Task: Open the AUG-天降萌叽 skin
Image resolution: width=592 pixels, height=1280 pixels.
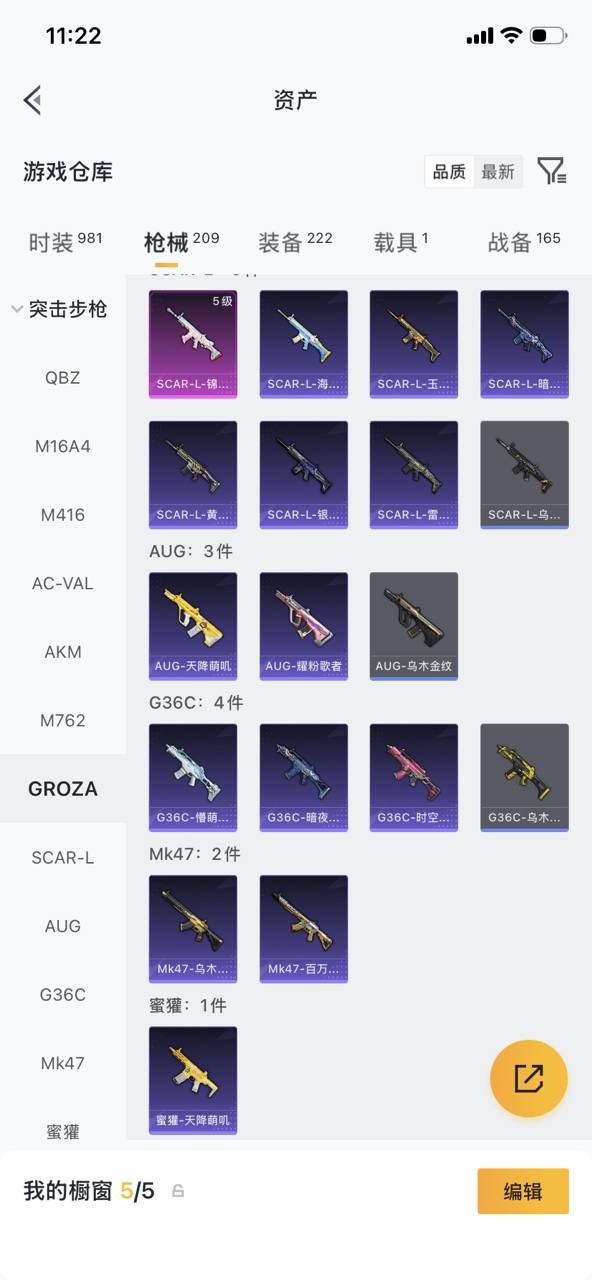Action: 193,626
